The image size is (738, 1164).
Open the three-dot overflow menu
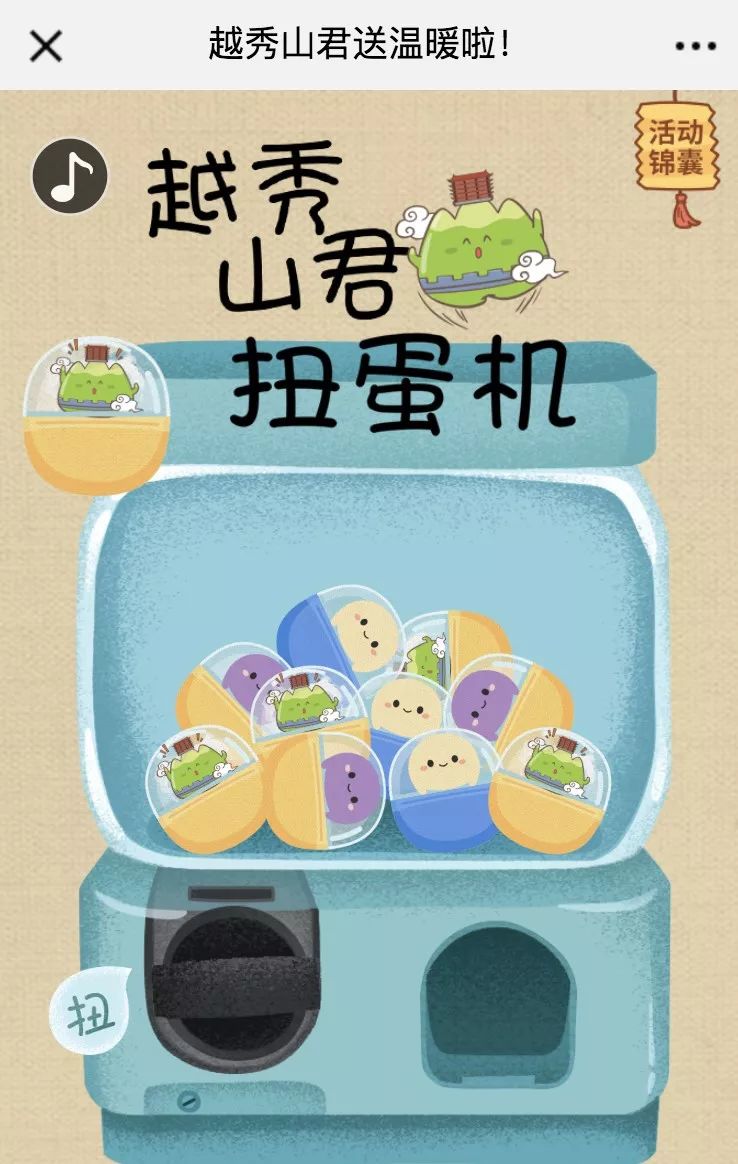(x=695, y=46)
